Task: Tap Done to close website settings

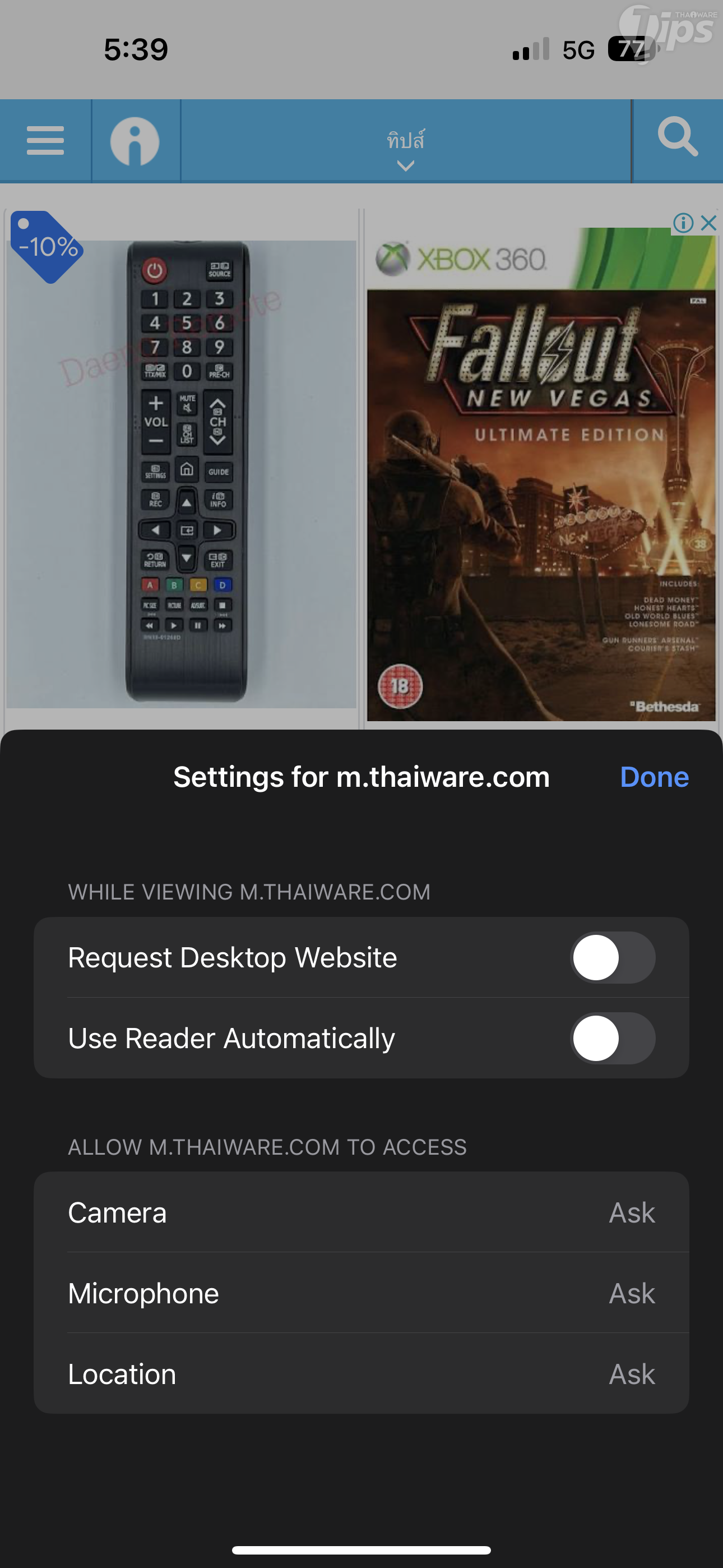Action: pyautogui.click(x=654, y=777)
